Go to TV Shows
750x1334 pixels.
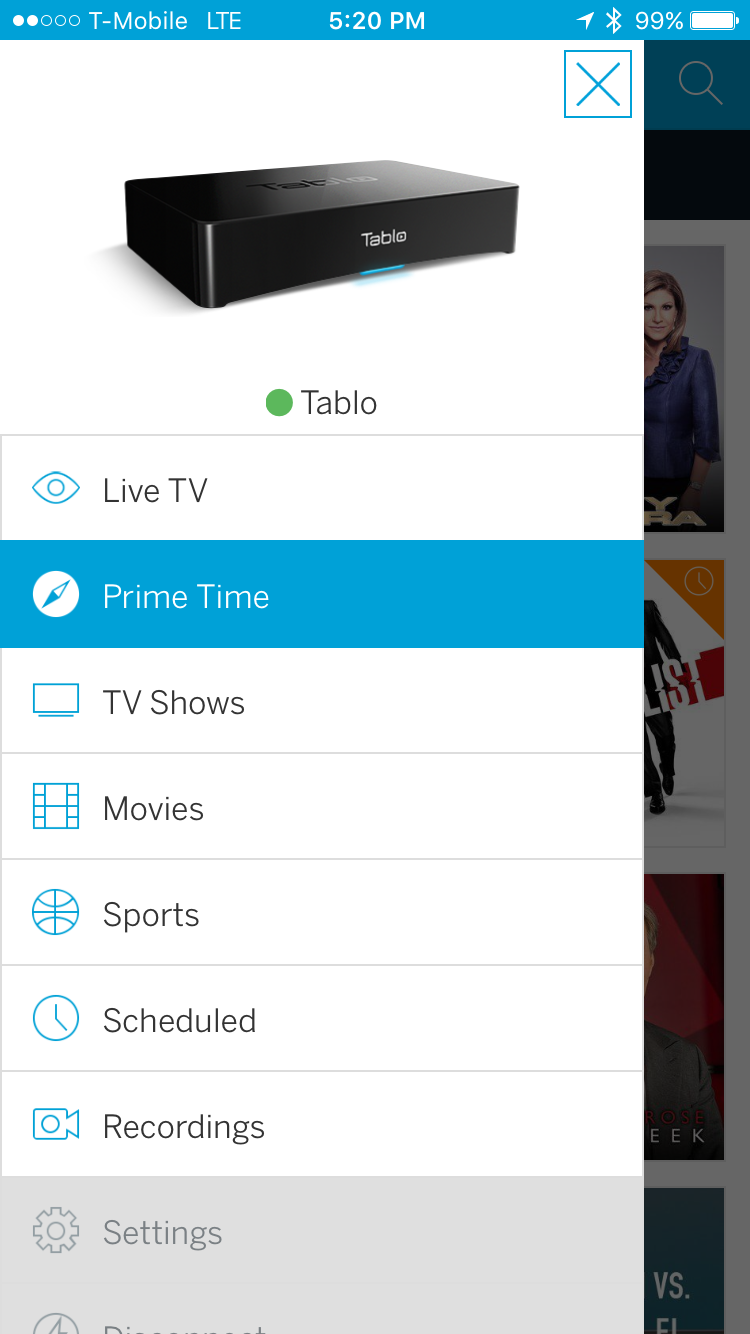[320, 702]
